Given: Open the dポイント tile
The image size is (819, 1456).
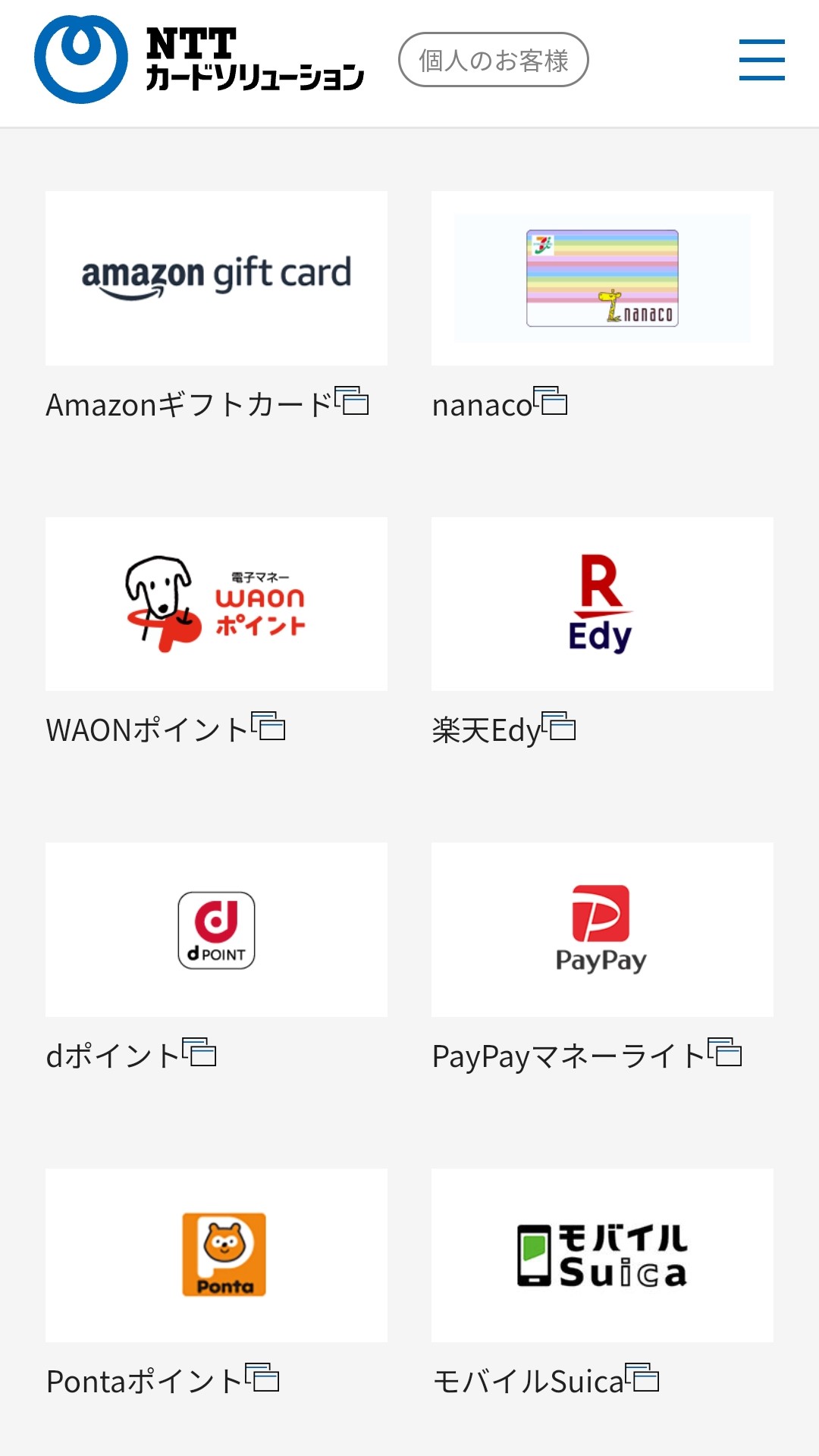Looking at the screenshot, I should [x=216, y=930].
